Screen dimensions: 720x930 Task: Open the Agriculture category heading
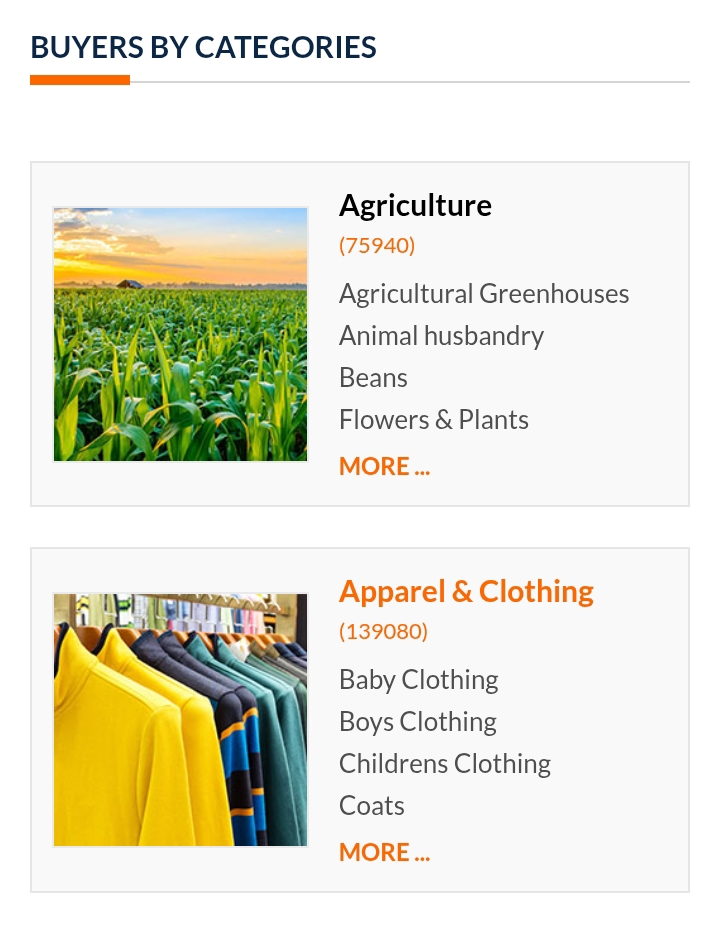[x=415, y=206]
